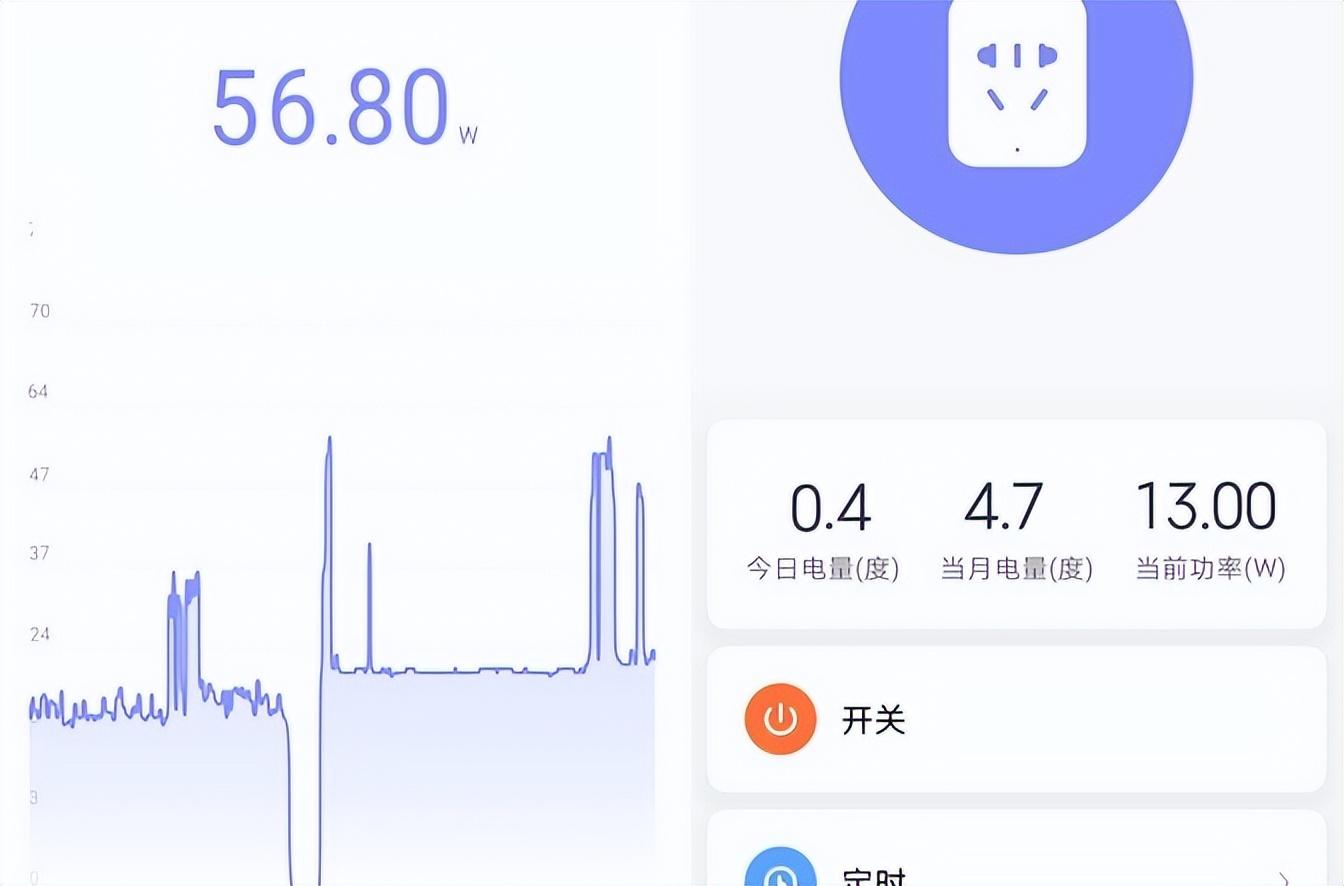Toggle the 开关 power switch row
The height and width of the screenshot is (886, 1344).
(1016, 719)
